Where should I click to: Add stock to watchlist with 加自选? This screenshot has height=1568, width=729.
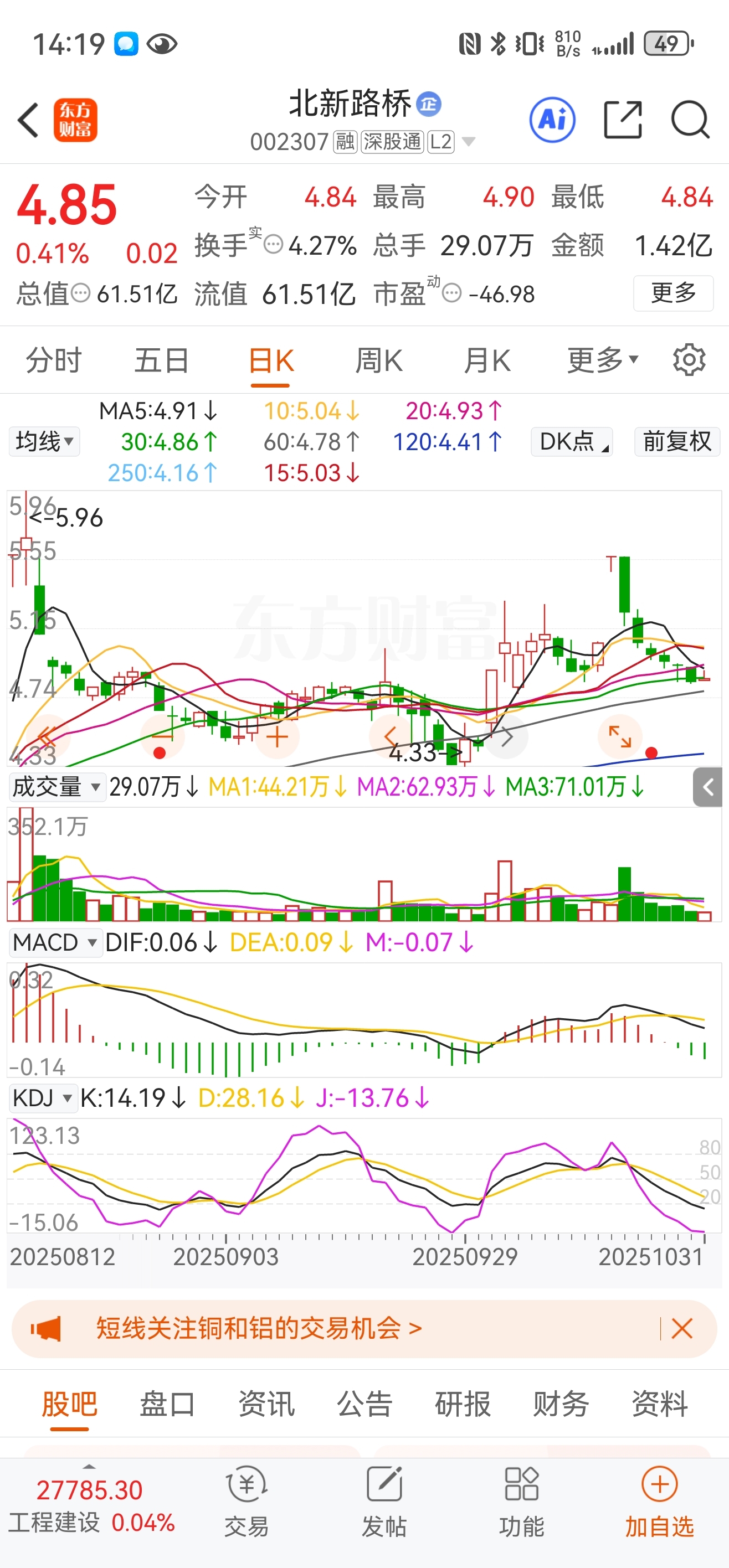coord(660,1502)
